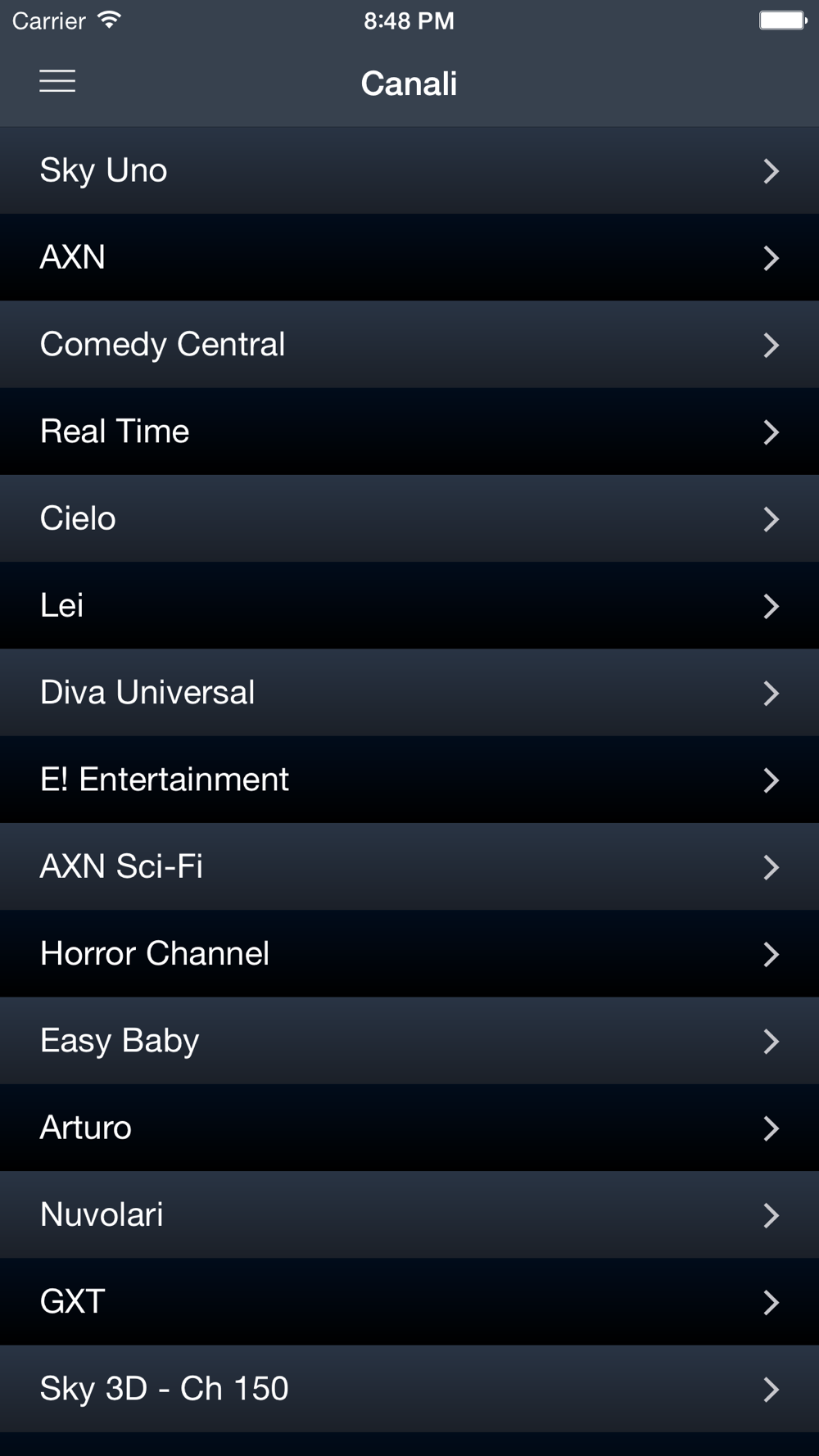Tap the Real Time channel

409,432
